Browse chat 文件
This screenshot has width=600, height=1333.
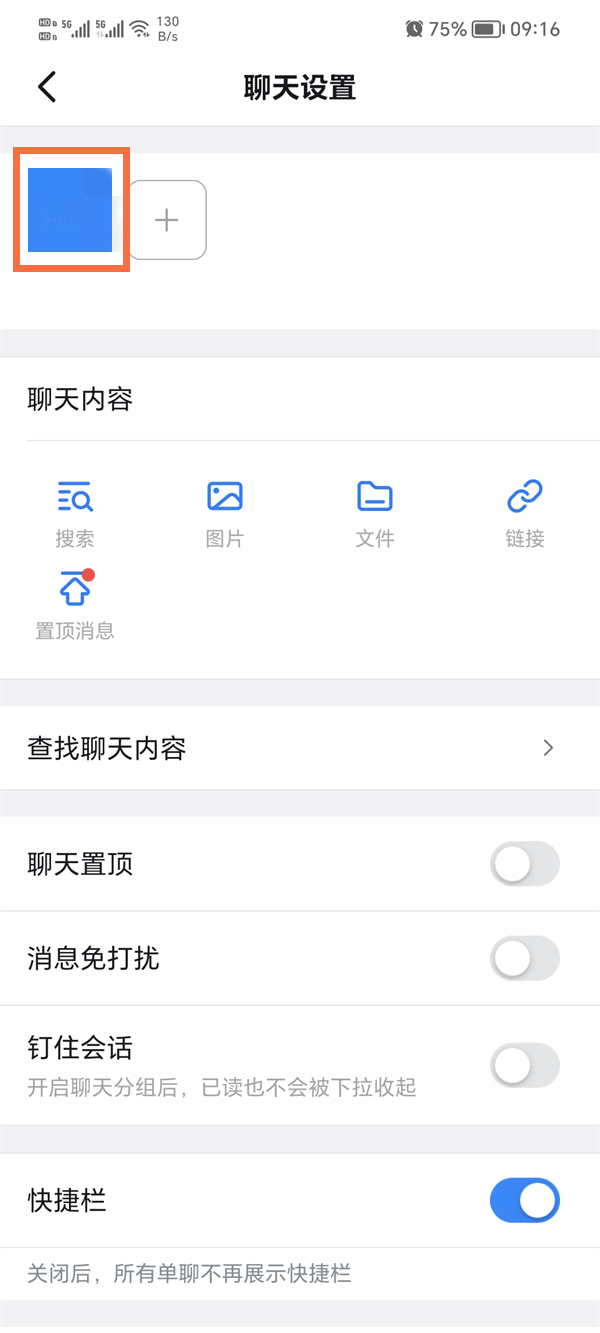point(375,512)
